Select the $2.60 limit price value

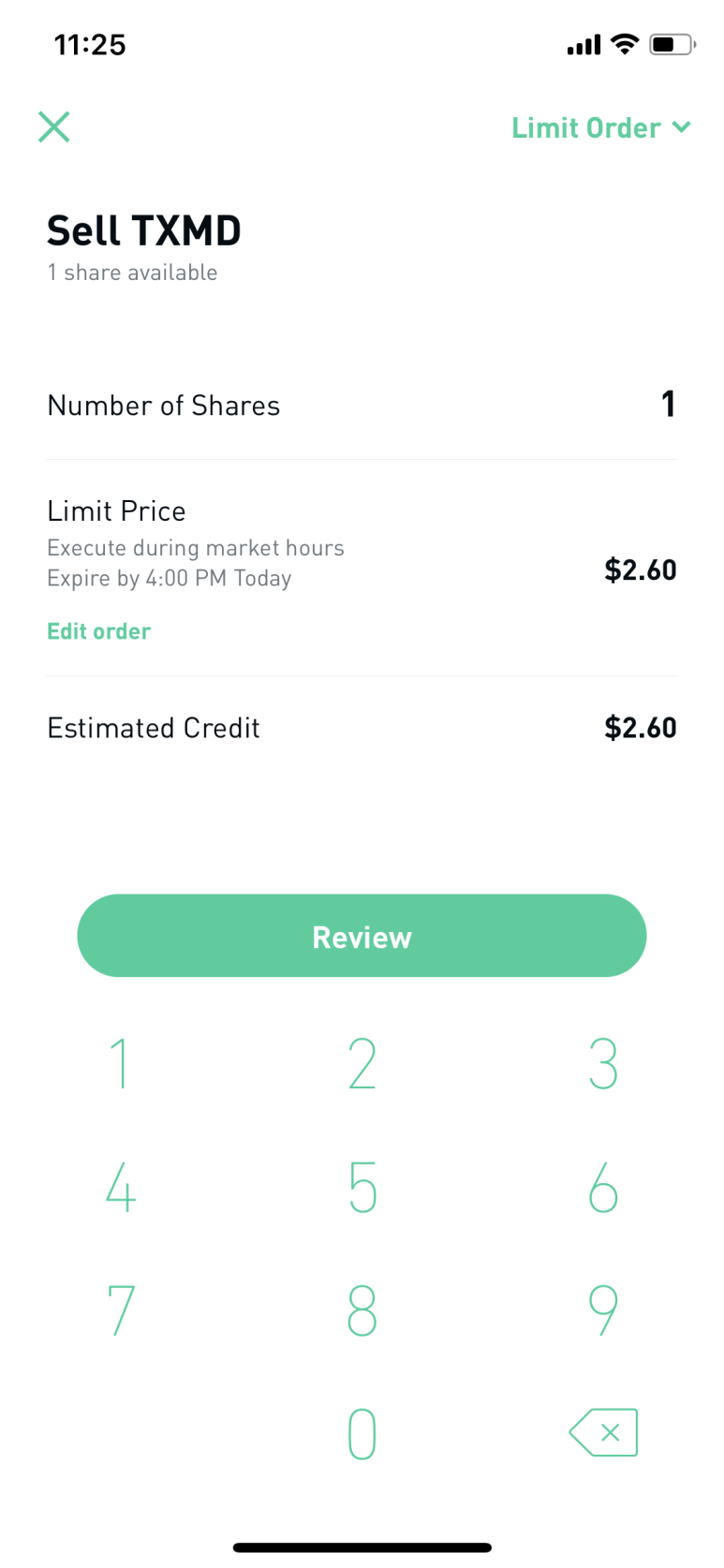[640, 570]
